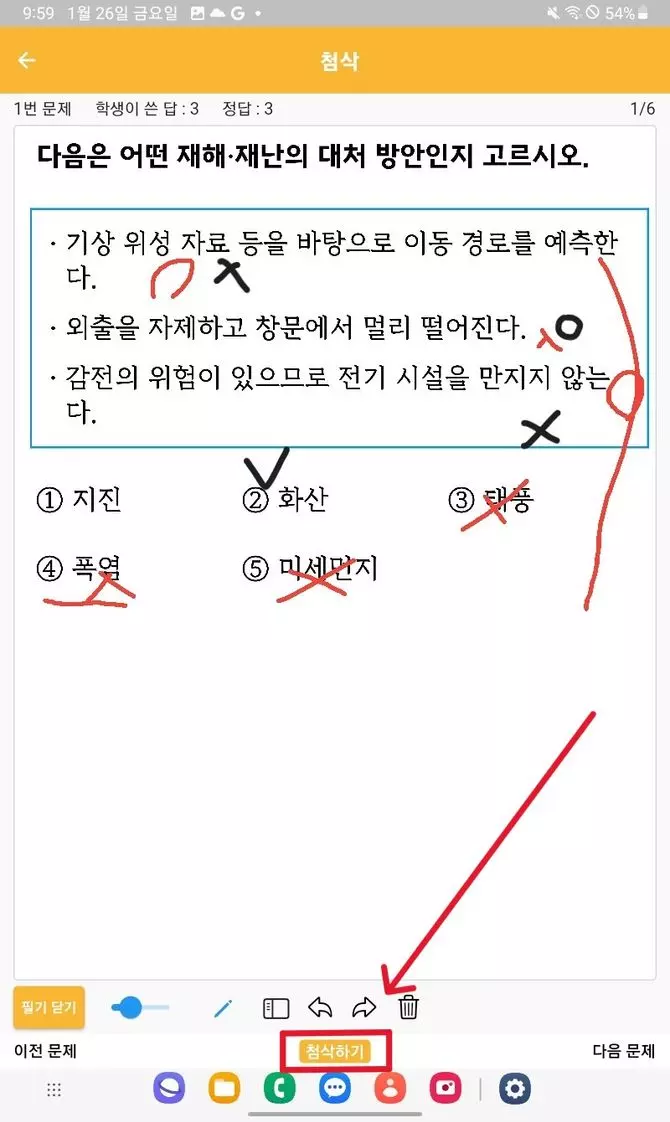This screenshot has width=670, height=1122.
Task: Tap the pen thickness slider
Action: 140,1008
